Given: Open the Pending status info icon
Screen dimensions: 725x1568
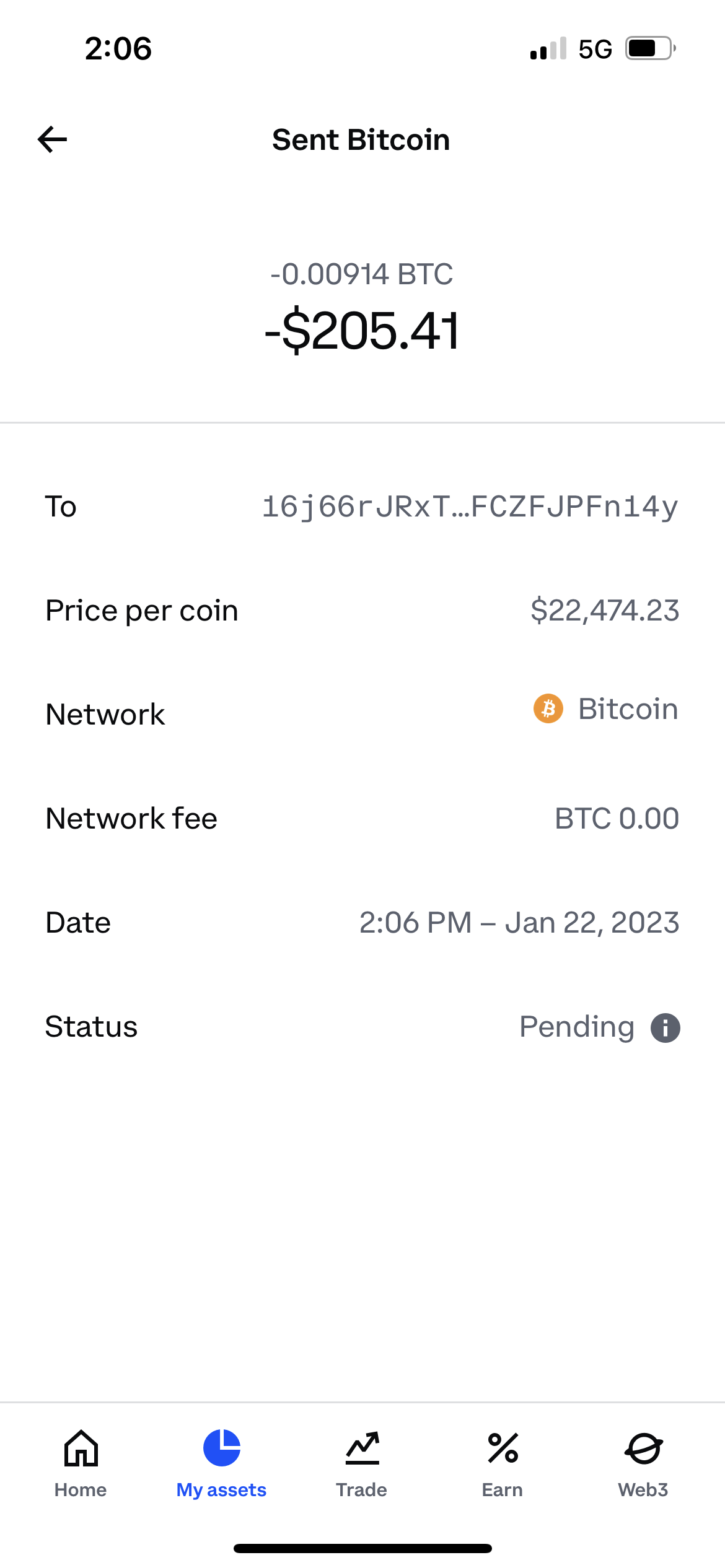Looking at the screenshot, I should pos(665,1028).
